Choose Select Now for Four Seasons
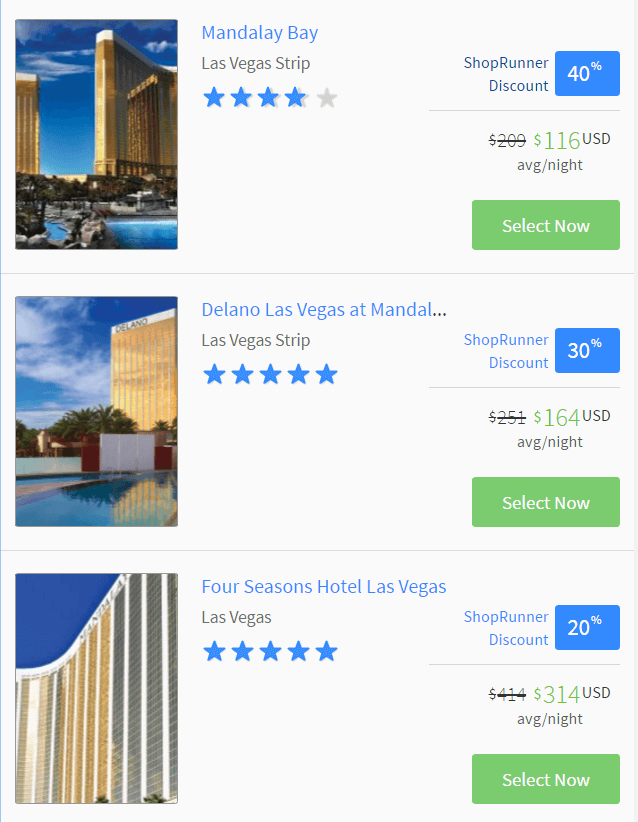 (545, 779)
